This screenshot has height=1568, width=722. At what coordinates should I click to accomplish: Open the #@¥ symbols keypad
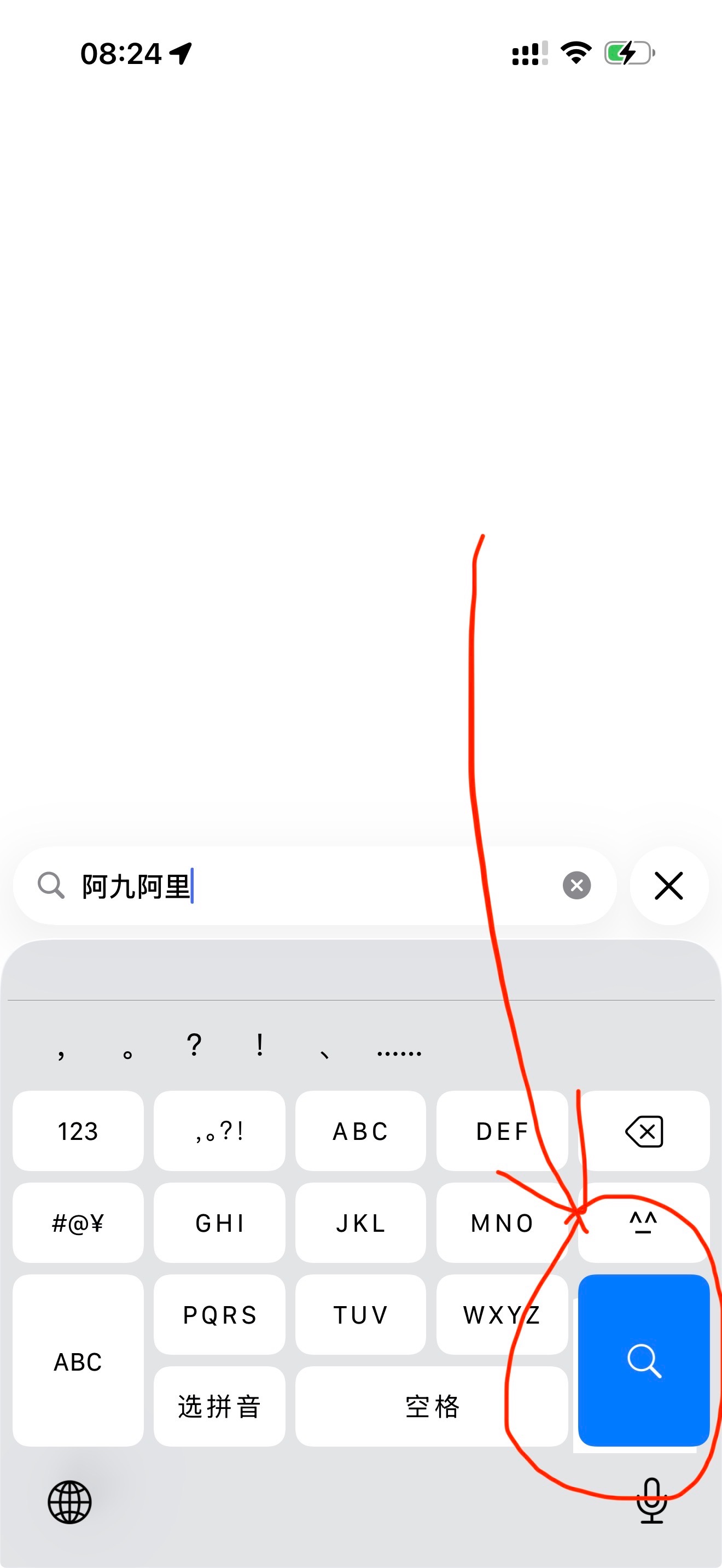pos(78,1222)
